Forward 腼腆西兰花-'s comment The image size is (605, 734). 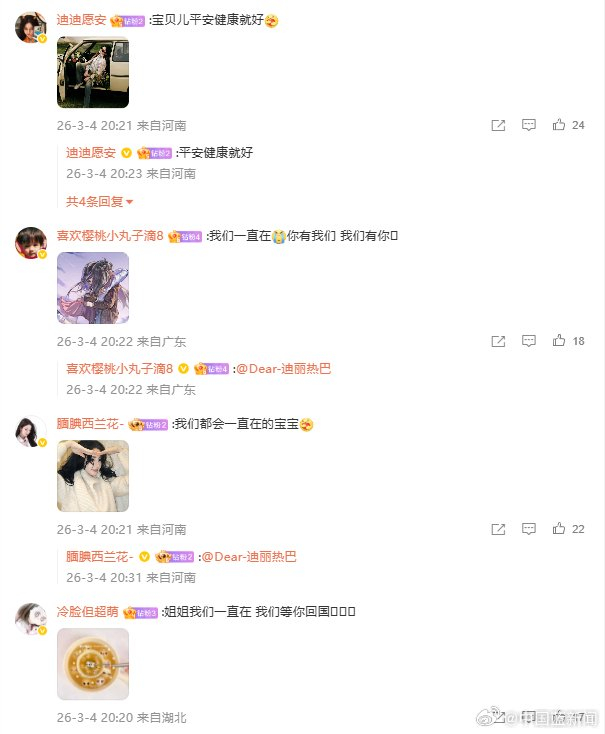coord(498,529)
